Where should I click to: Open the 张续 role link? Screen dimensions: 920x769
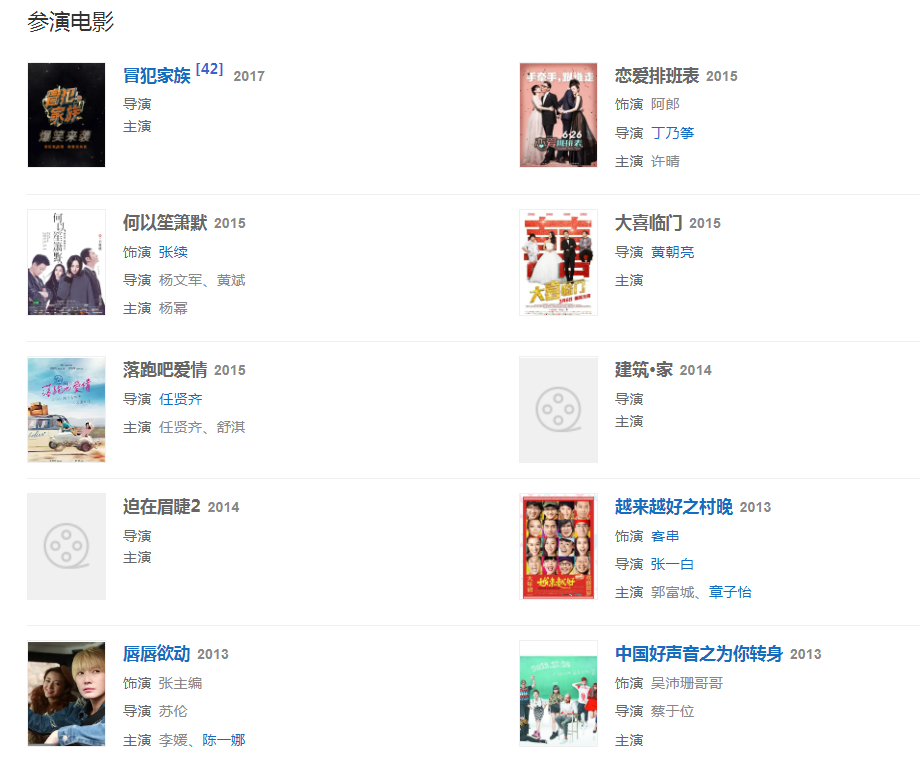[x=173, y=252]
